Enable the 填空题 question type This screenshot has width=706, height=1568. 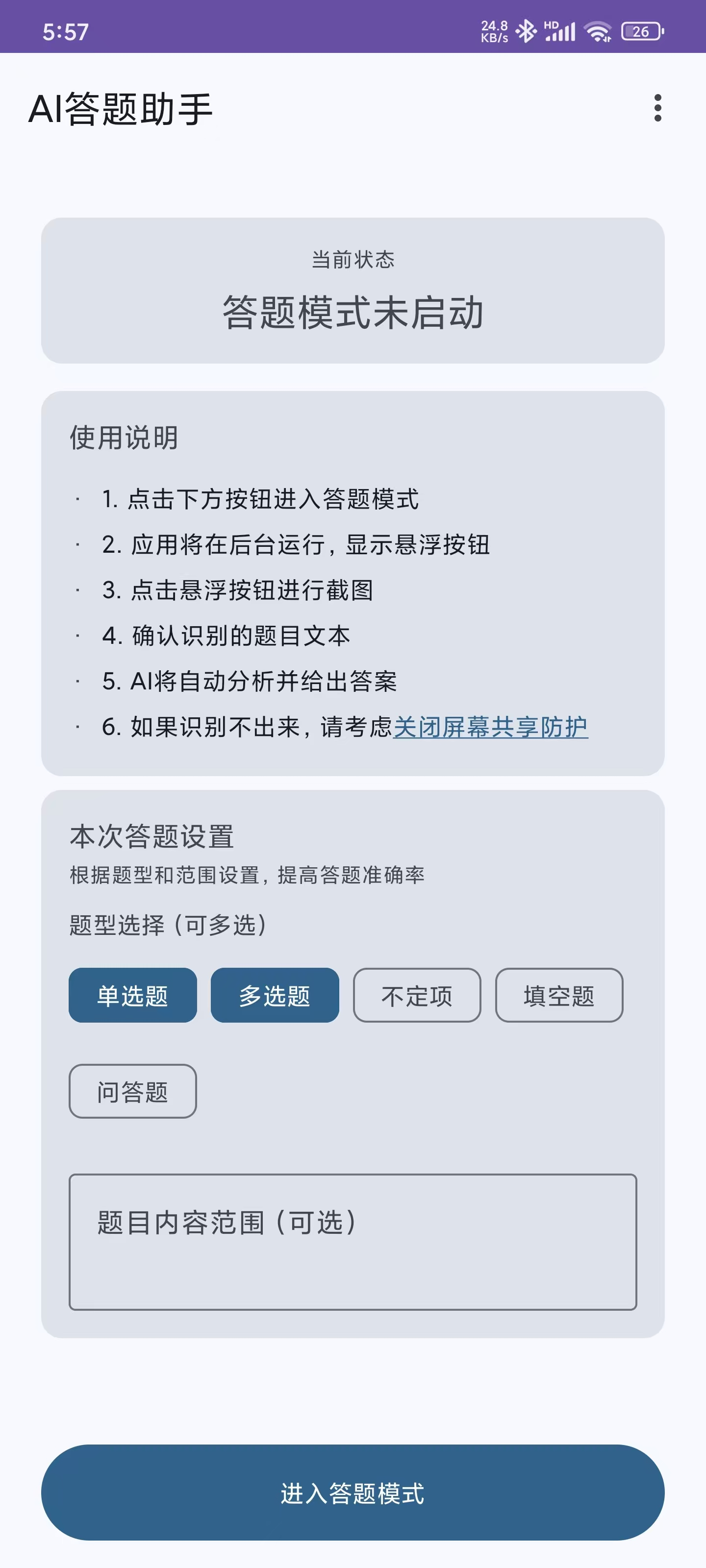(559, 996)
